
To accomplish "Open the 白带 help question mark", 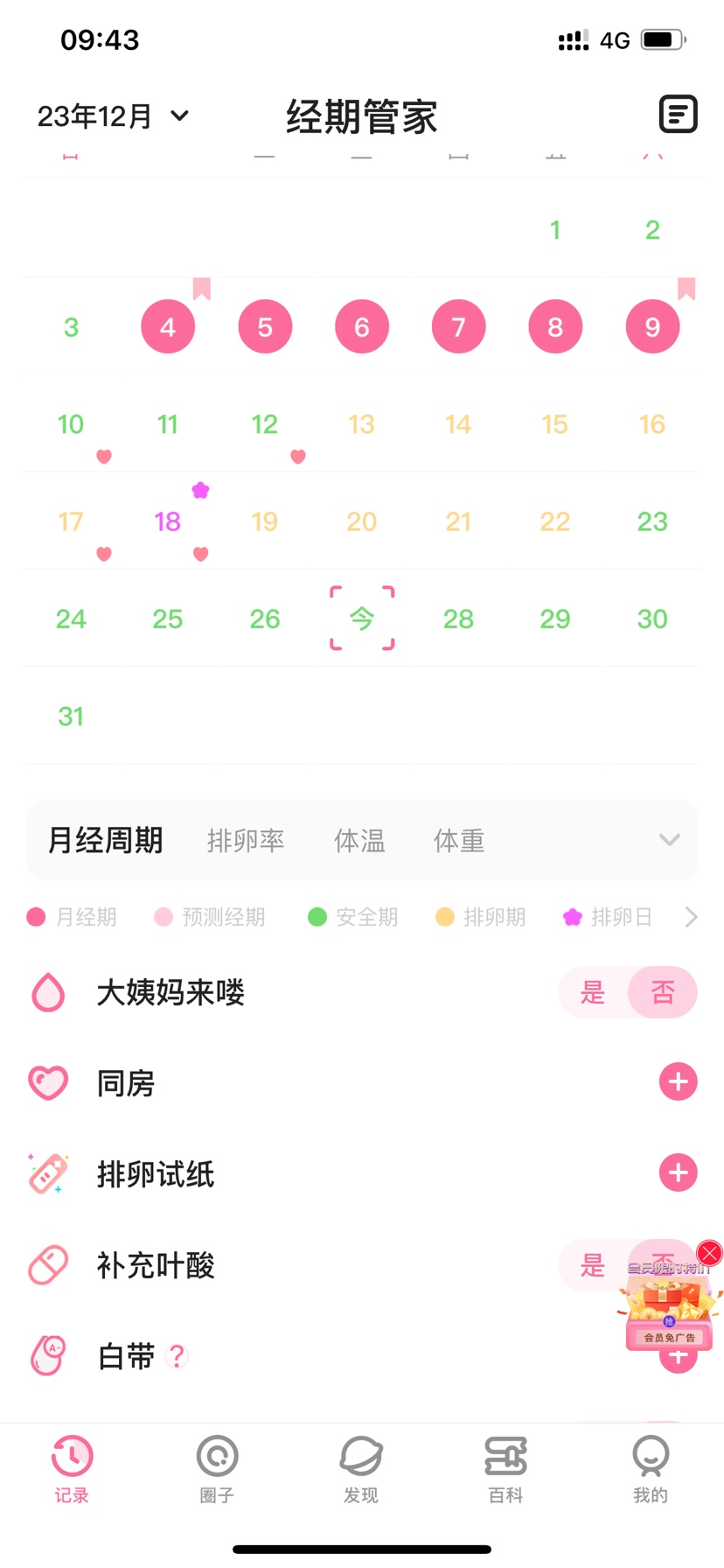I will [178, 1356].
